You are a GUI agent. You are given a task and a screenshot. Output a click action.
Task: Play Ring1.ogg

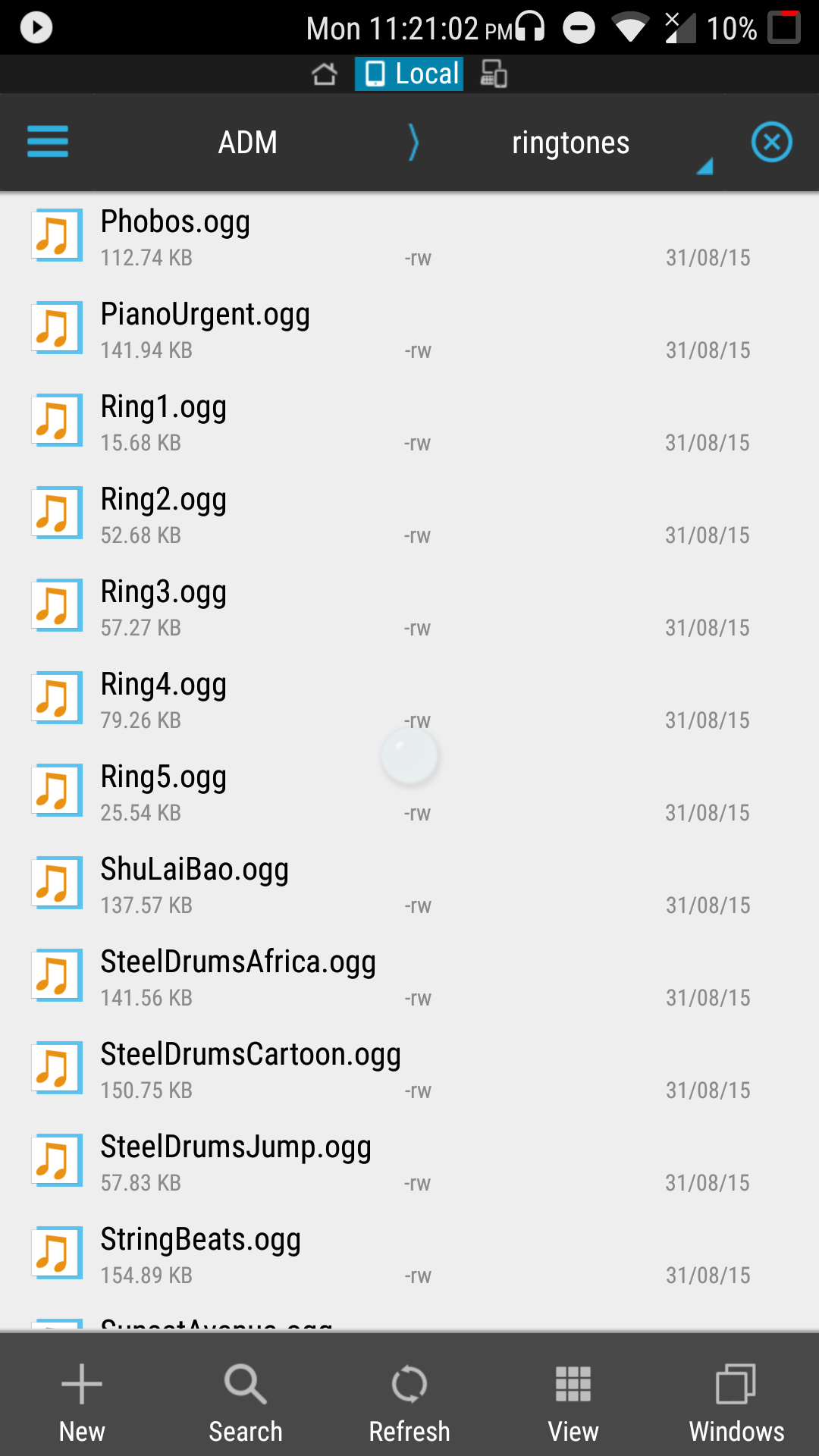pyautogui.click(x=409, y=422)
